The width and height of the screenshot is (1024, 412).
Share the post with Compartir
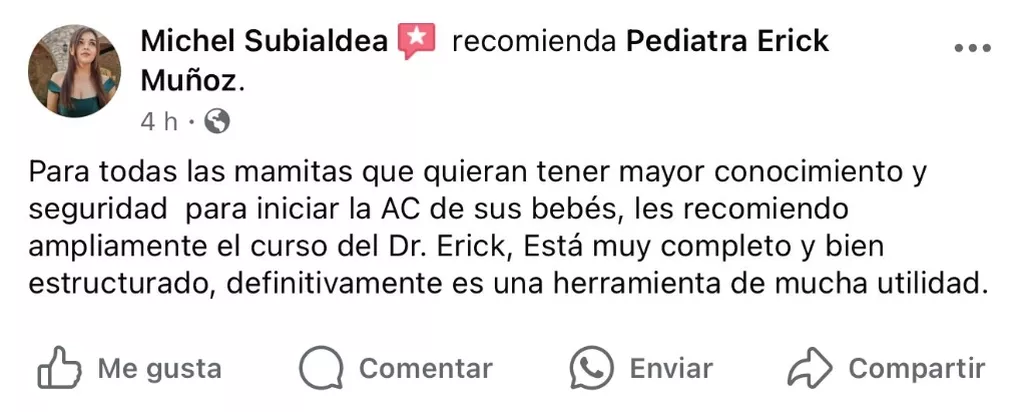pos(886,368)
